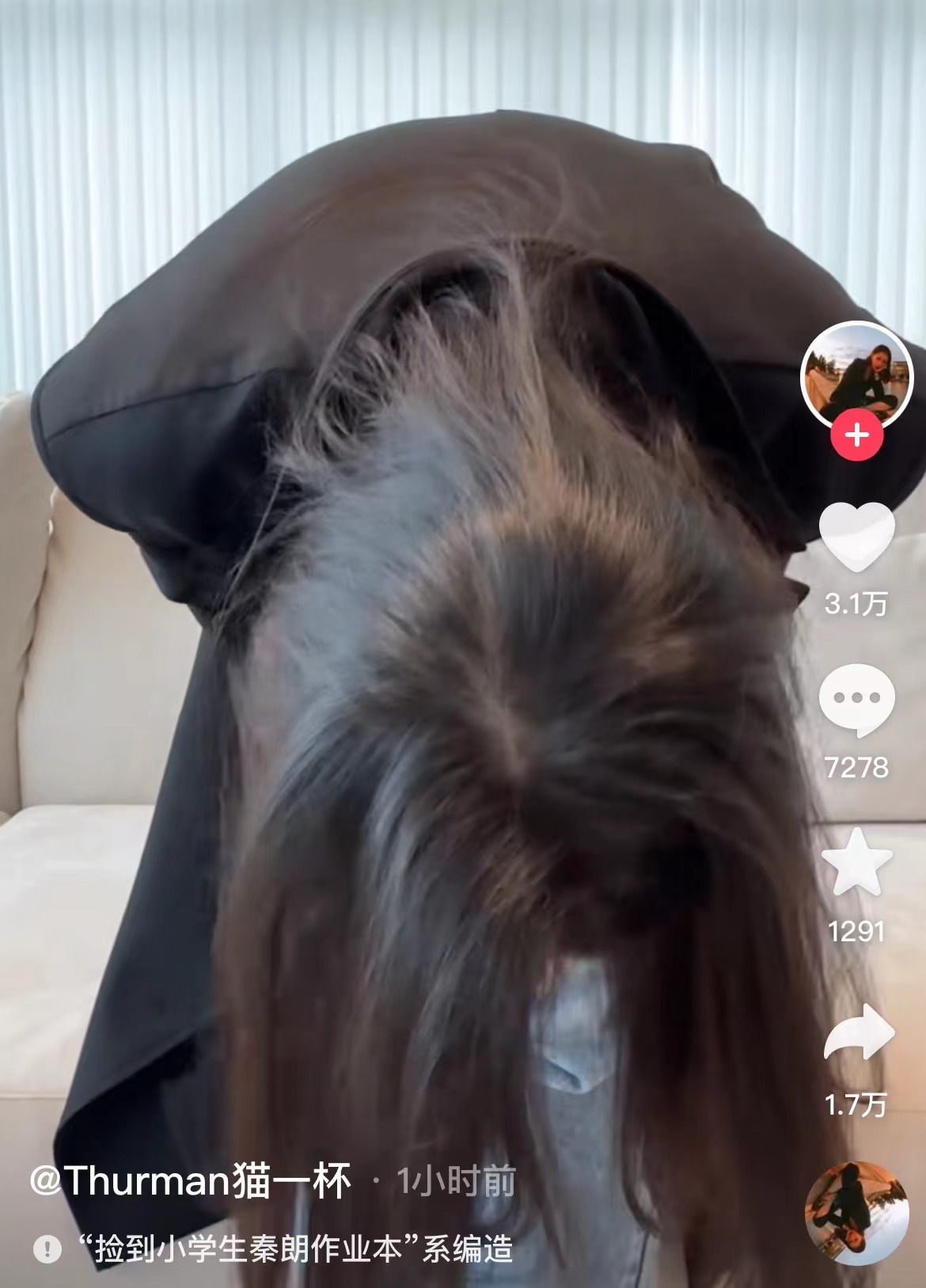Image resolution: width=926 pixels, height=1288 pixels.
Task: Share this video
Action: pos(858,1032)
